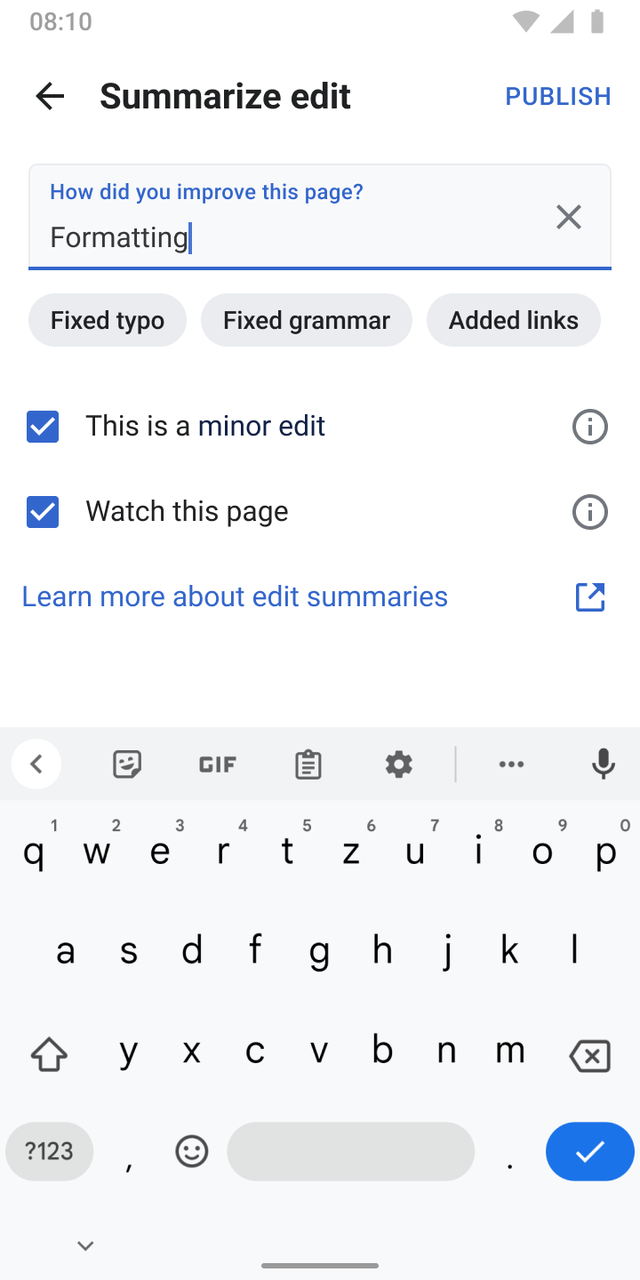This screenshot has width=640, height=1280.
Task: Publish the edit
Action: coord(558,96)
